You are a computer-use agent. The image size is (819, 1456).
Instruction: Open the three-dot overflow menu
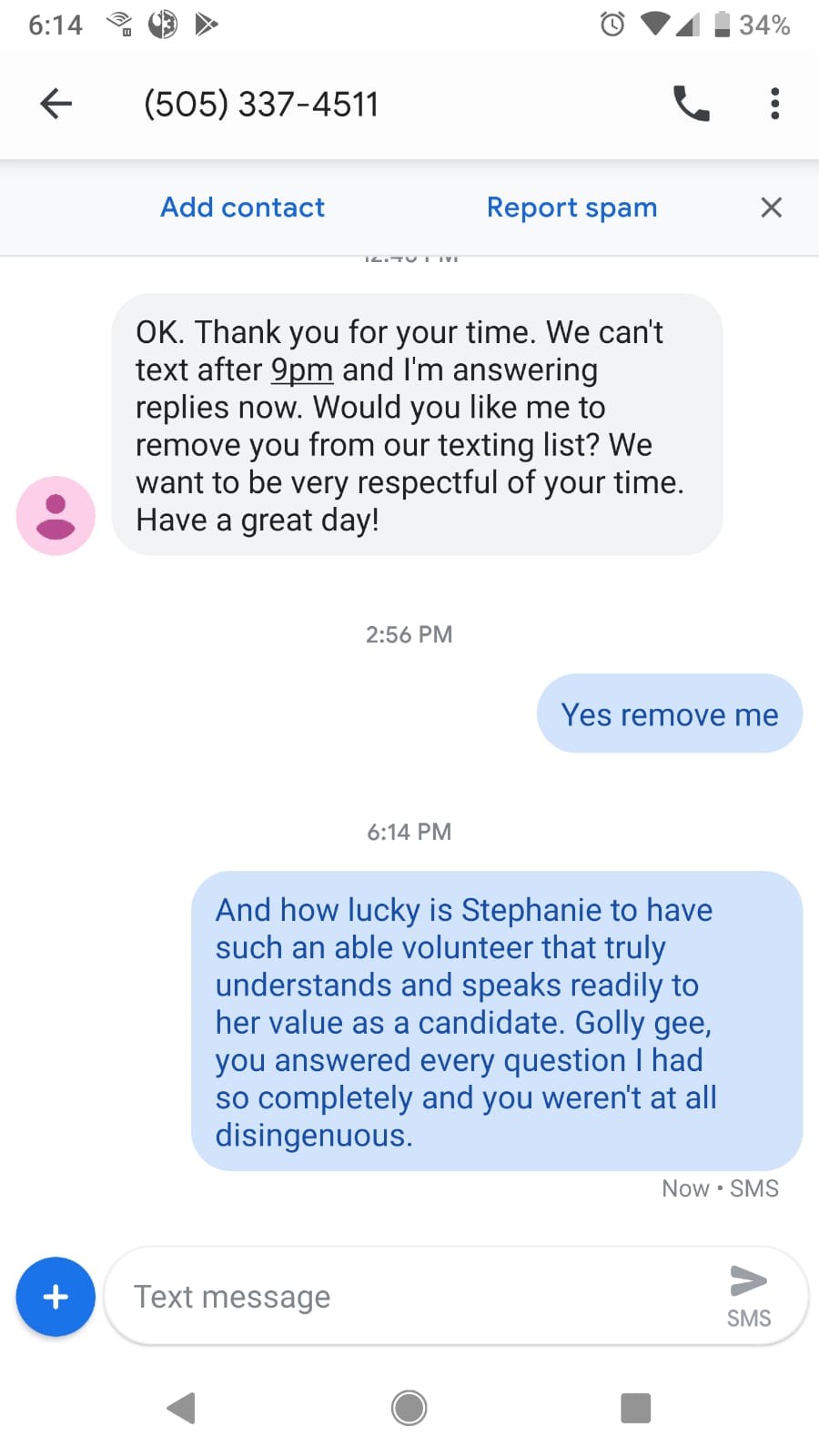[774, 104]
